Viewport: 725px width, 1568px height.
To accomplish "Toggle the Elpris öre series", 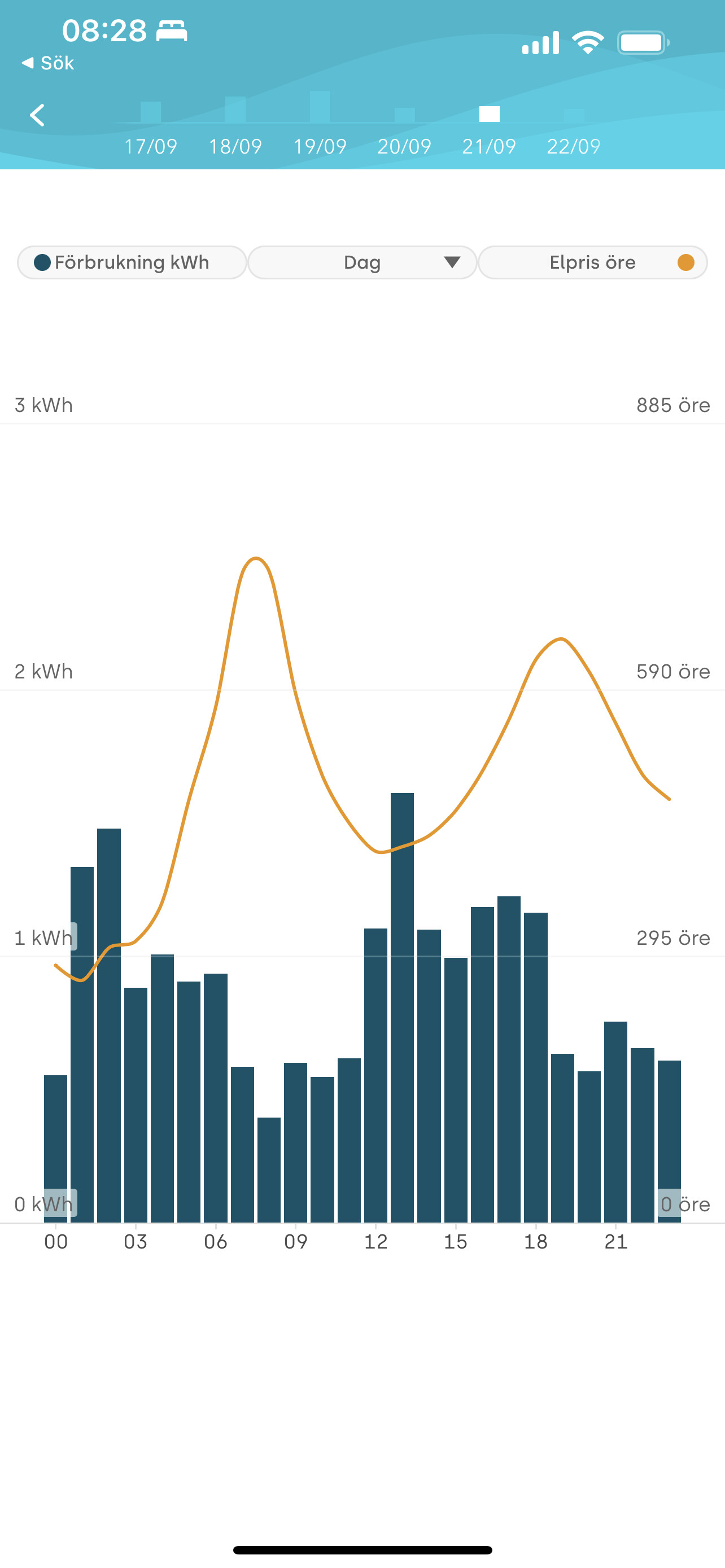I will (592, 262).
